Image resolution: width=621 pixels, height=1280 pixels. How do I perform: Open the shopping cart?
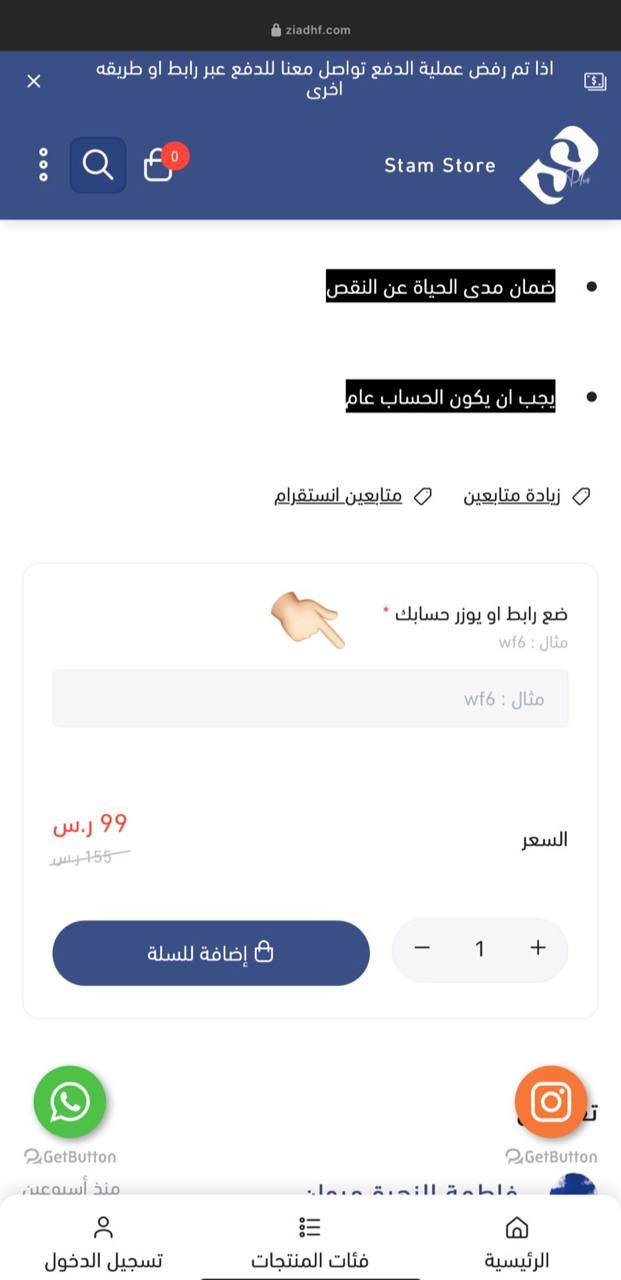(159, 165)
